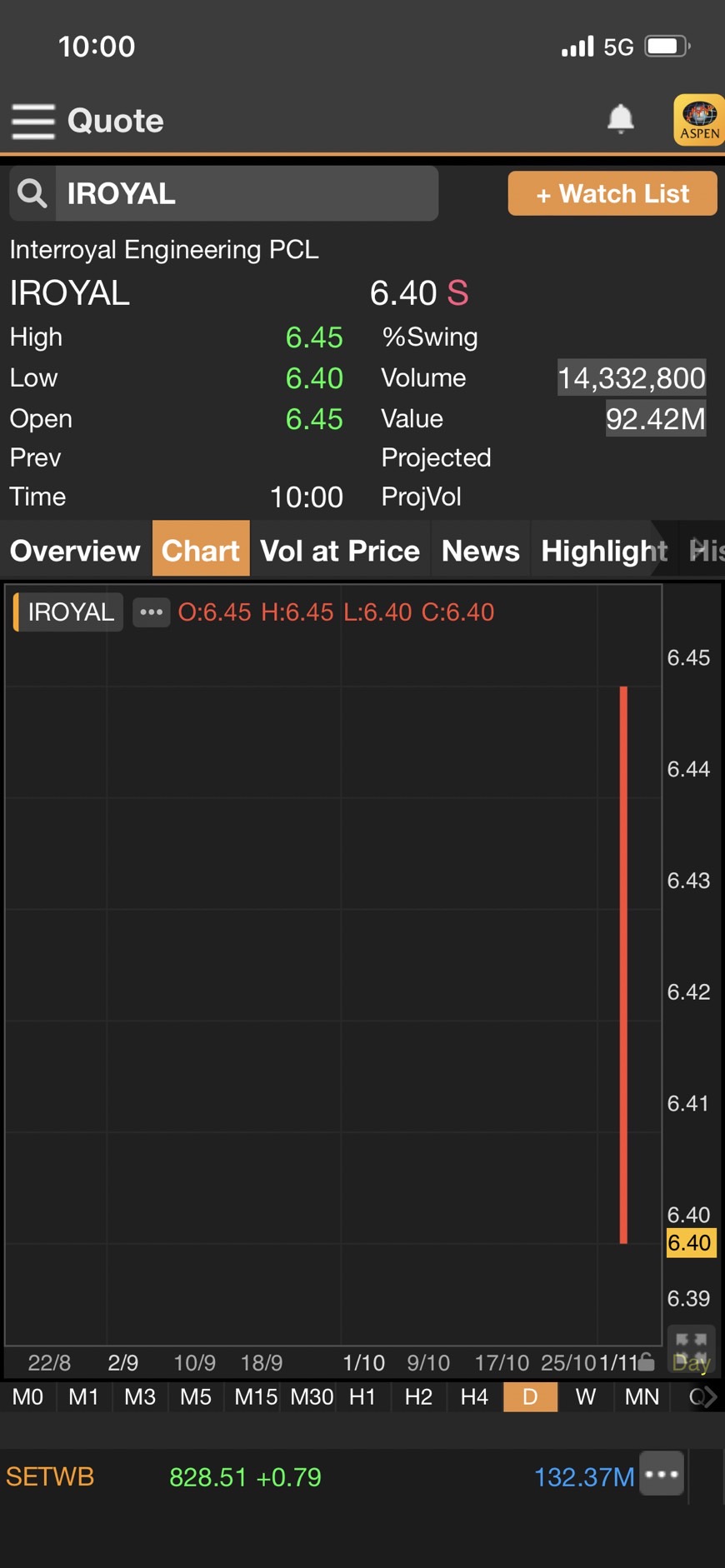This screenshot has height=1568, width=725.
Task: Open chart options dots beside IROYAL label
Action: point(151,612)
